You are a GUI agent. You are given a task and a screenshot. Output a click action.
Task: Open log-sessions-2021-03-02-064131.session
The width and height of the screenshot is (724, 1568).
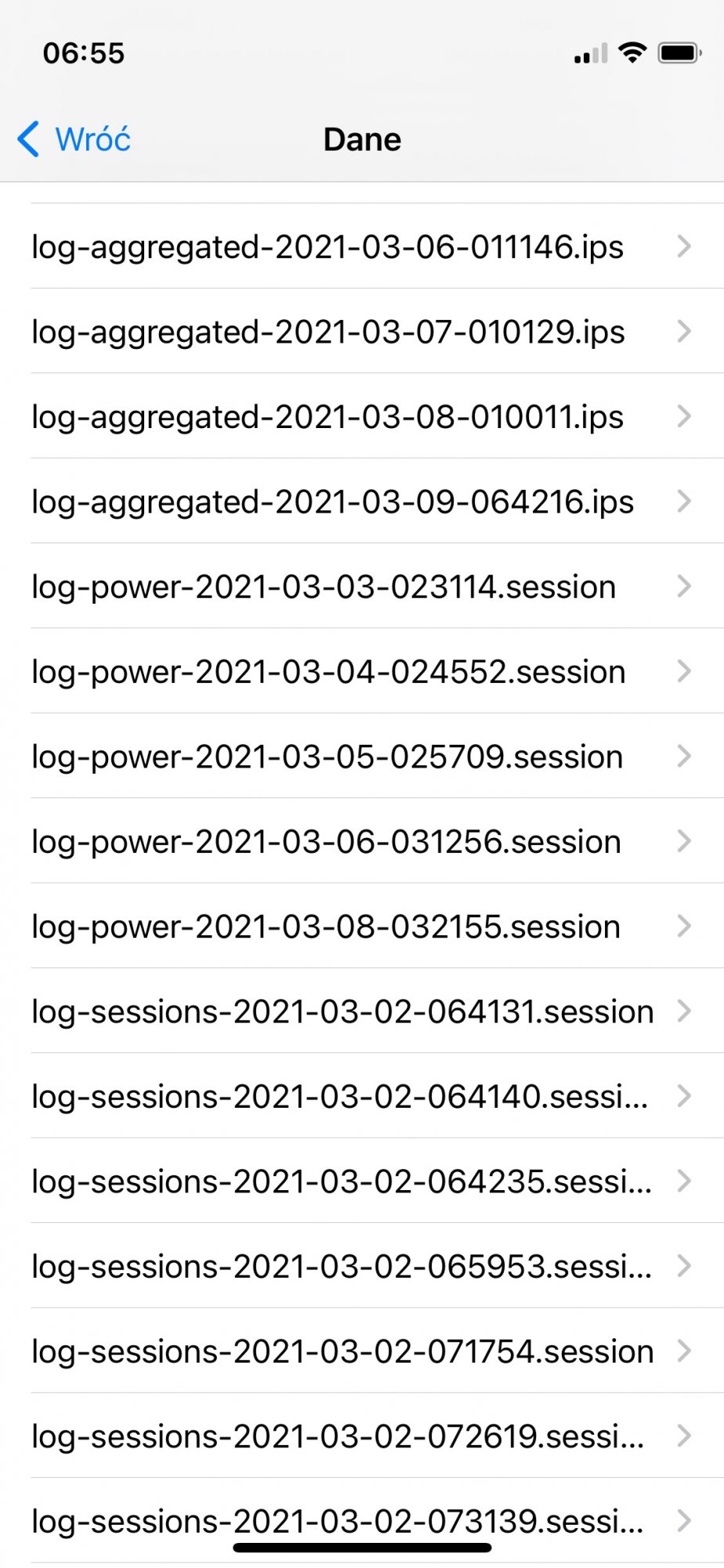coord(342,1011)
